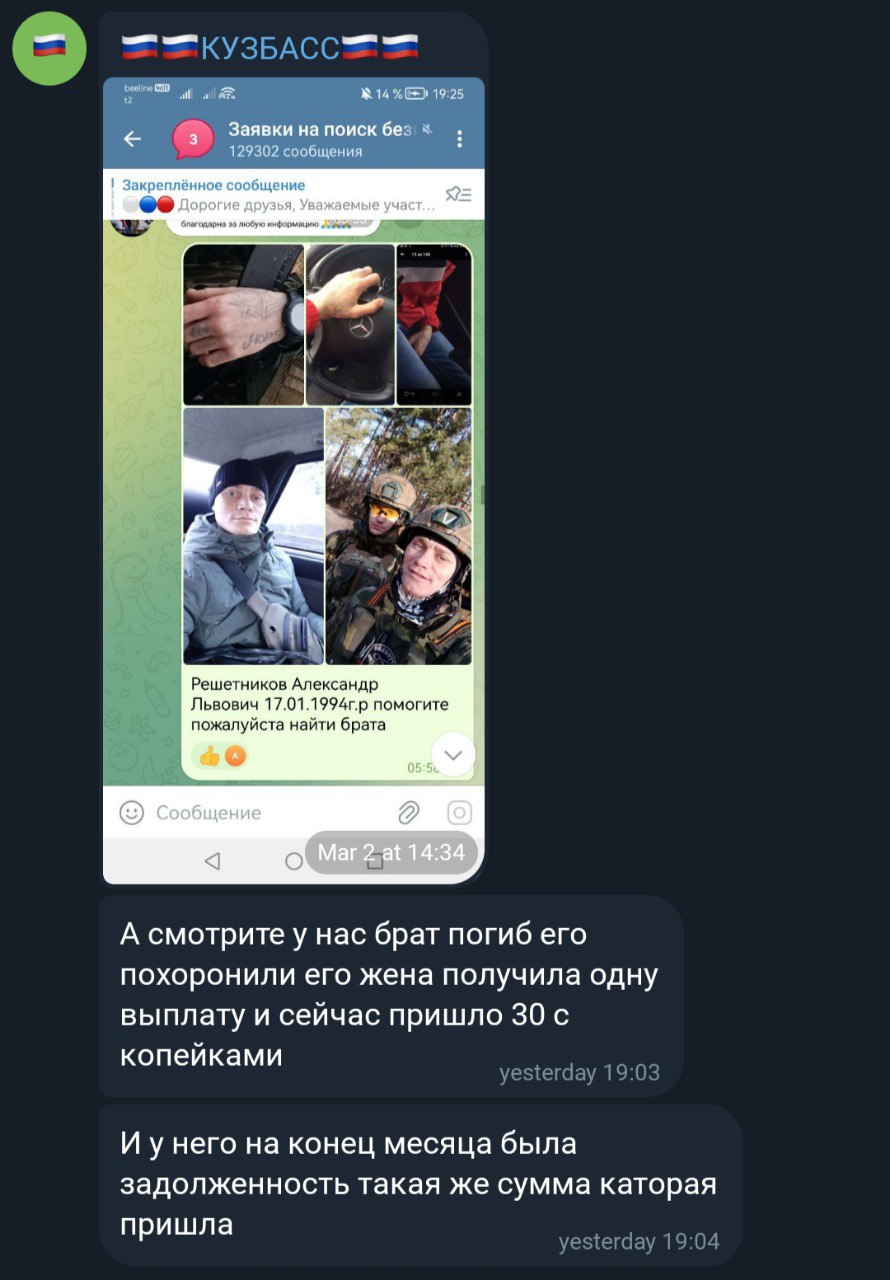Tap the КУЗБАСС sender name
890x1280 pixels.
(x=270, y=47)
